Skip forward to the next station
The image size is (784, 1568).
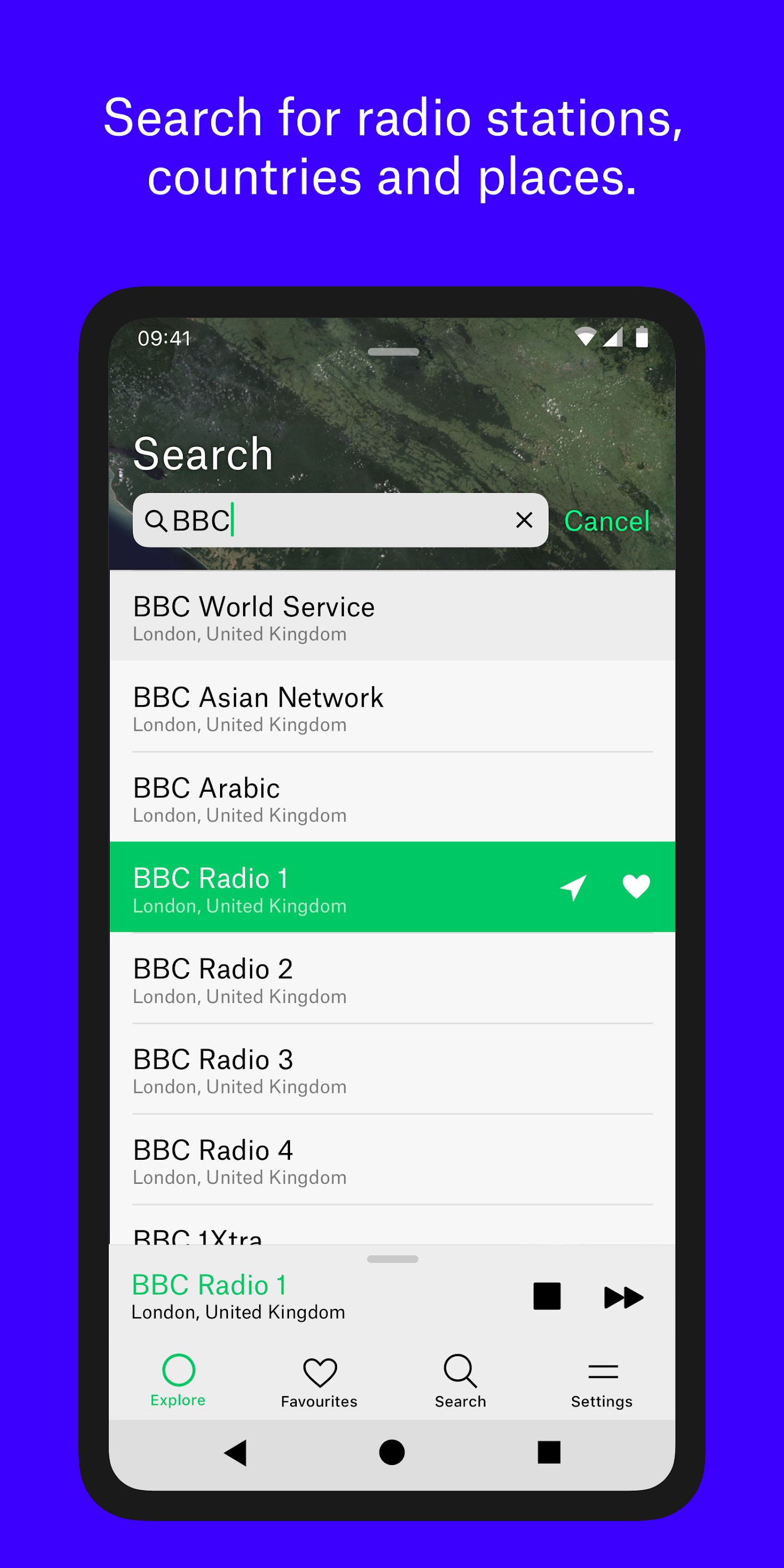pyautogui.click(x=624, y=1297)
